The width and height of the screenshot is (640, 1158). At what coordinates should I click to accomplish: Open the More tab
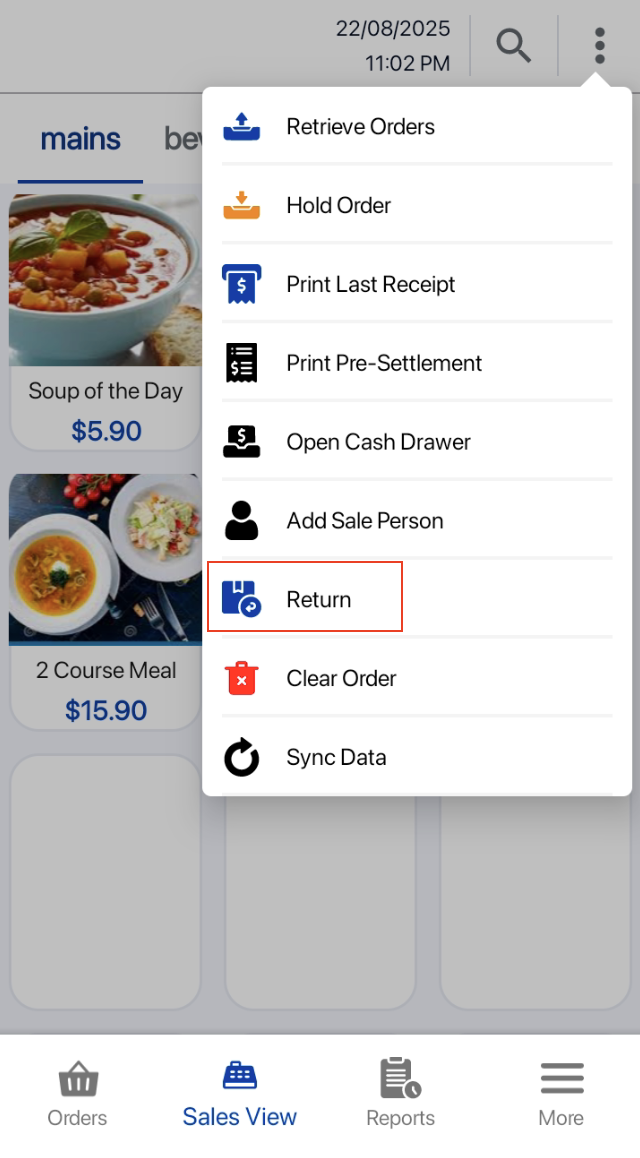[561, 1096]
